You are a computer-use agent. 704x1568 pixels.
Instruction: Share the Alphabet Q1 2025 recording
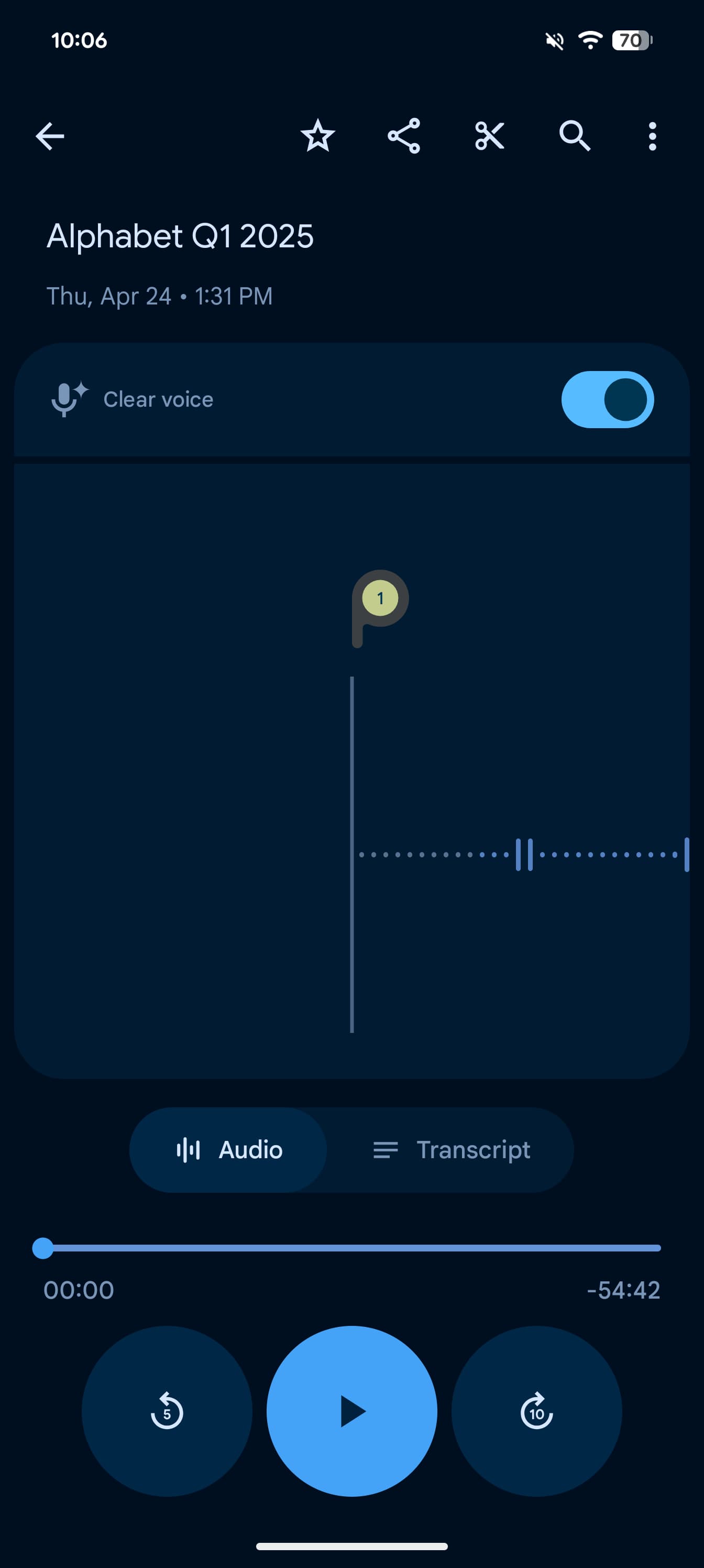click(x=404, y=136)
